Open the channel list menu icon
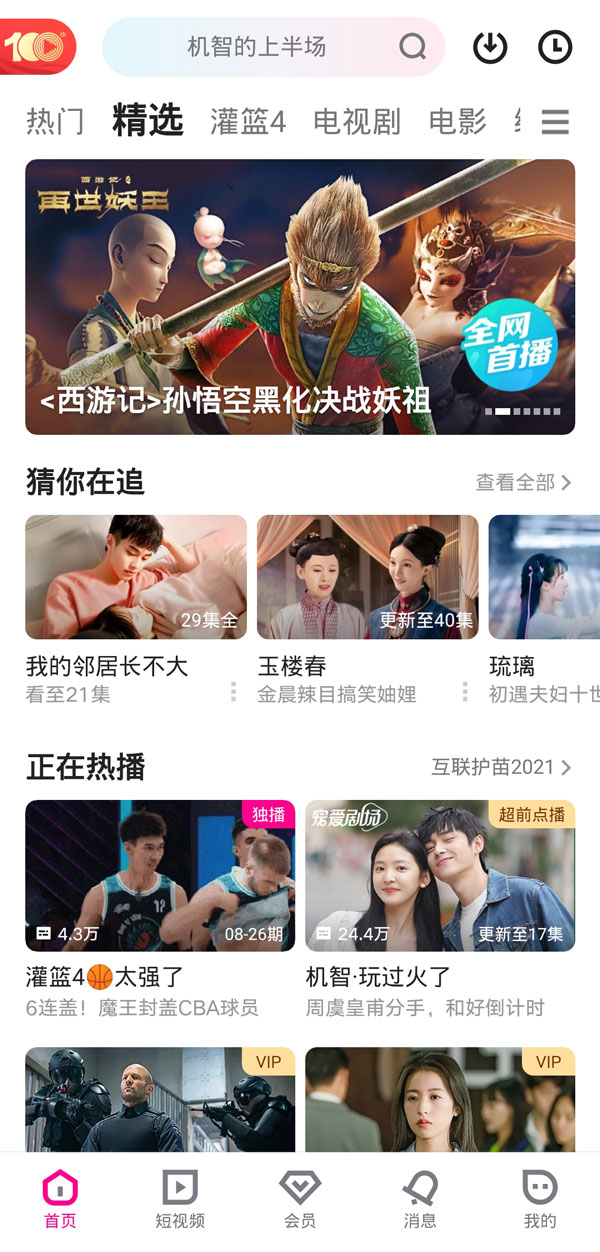The width and height of the screenshot is (600, 1252). click(555, 122)
